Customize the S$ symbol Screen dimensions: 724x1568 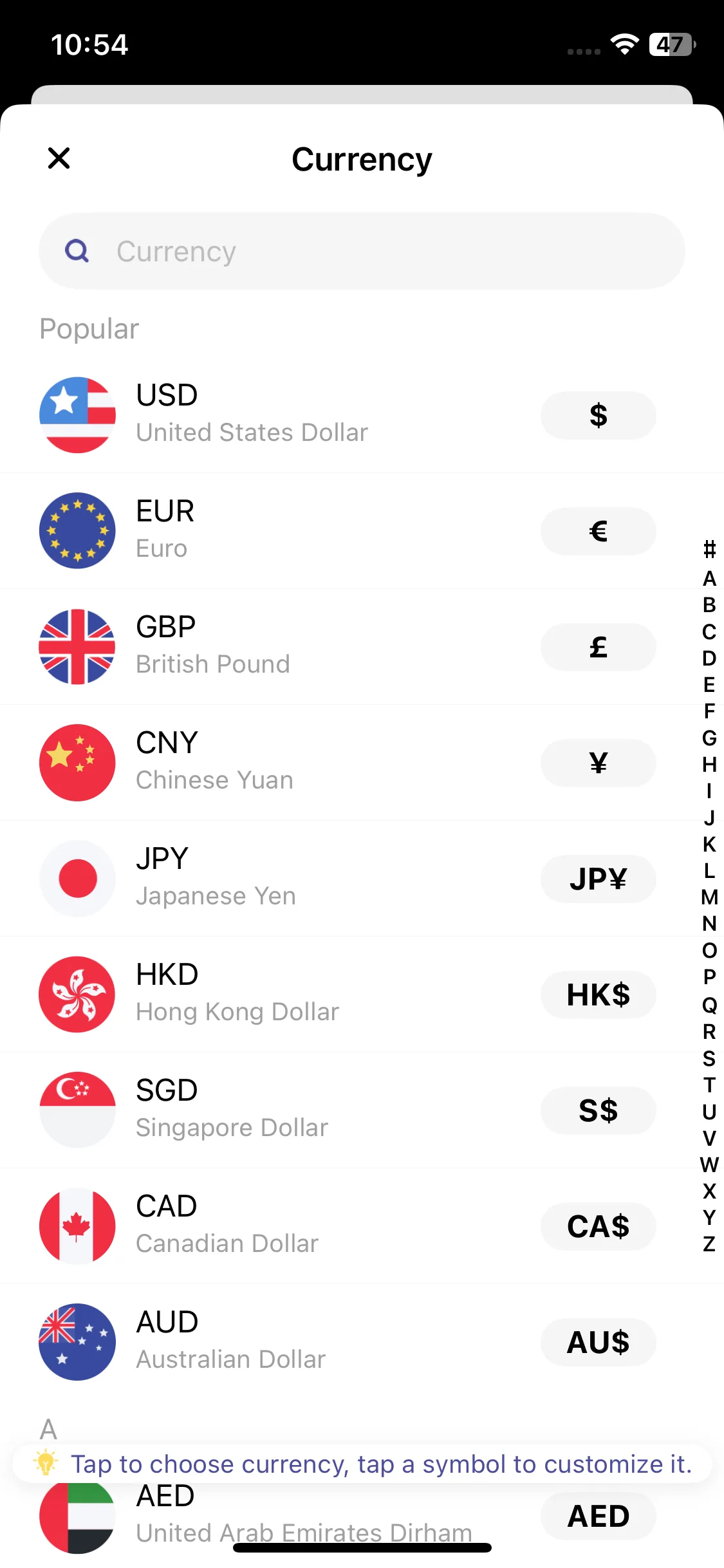[598, 1110]
